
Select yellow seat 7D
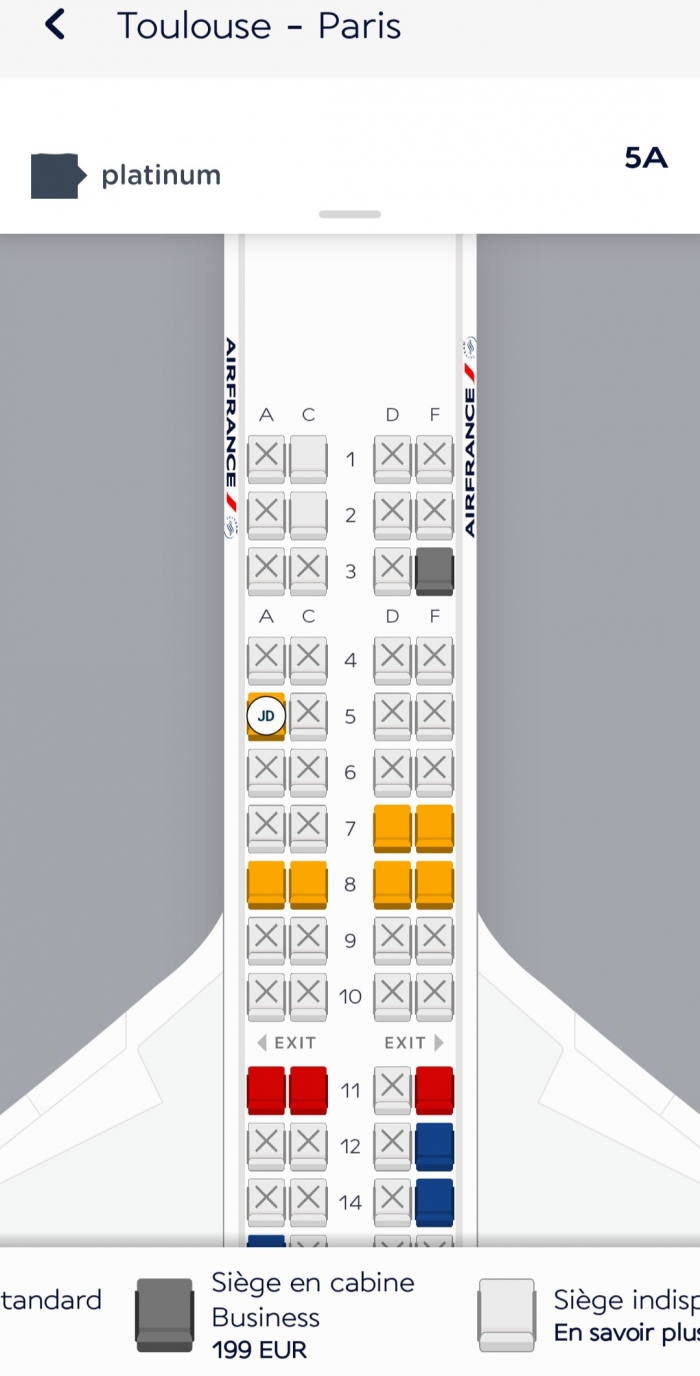[x=392, y=828]
